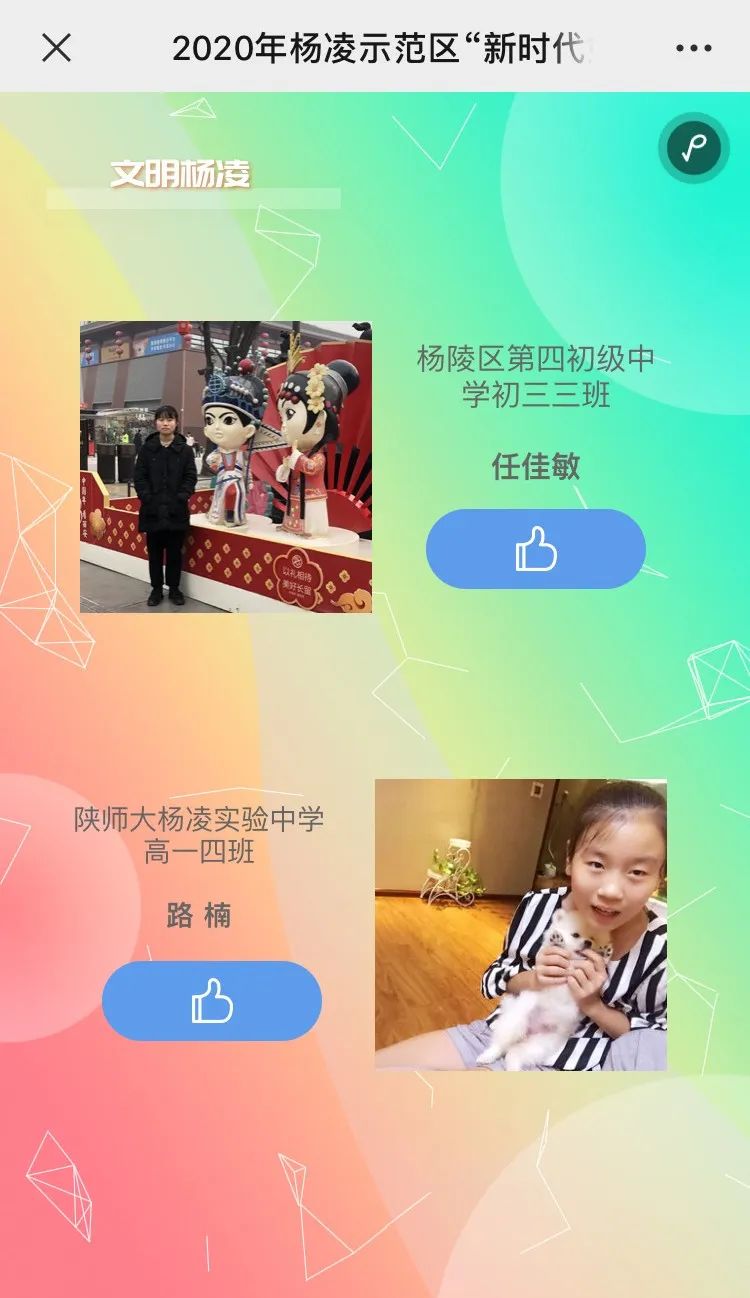
Task: Open the three-dot more options menu
Action: coord(693,47)
